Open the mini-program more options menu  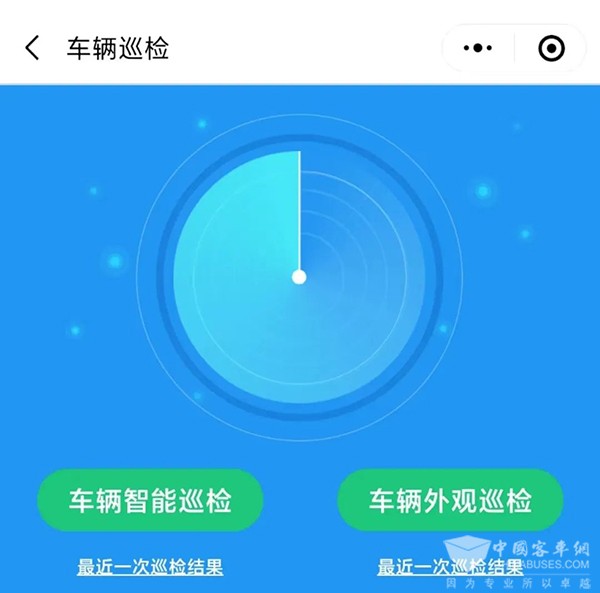pos(479,48)
